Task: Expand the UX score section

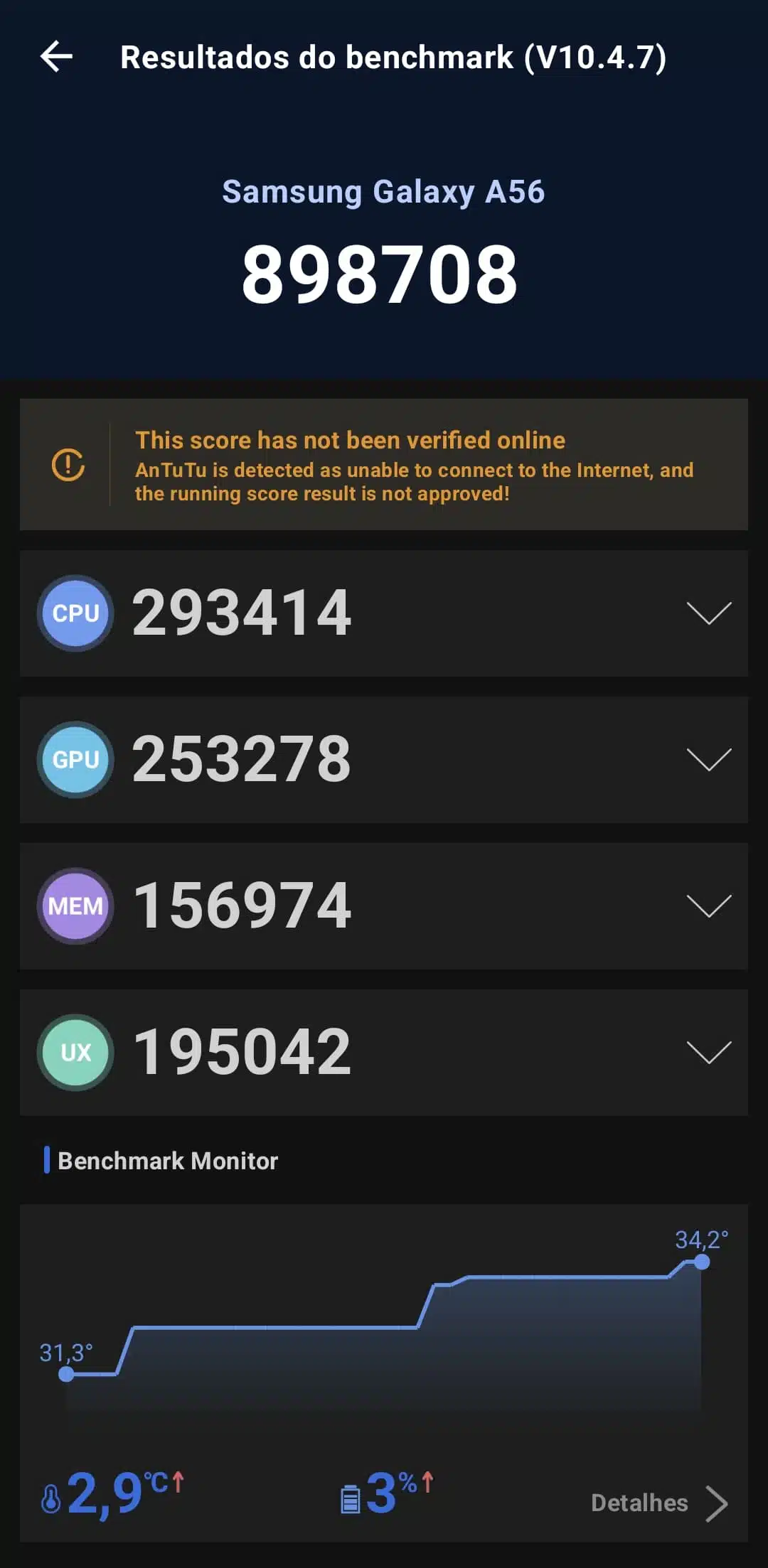Action: click(x=708, y=1052)
